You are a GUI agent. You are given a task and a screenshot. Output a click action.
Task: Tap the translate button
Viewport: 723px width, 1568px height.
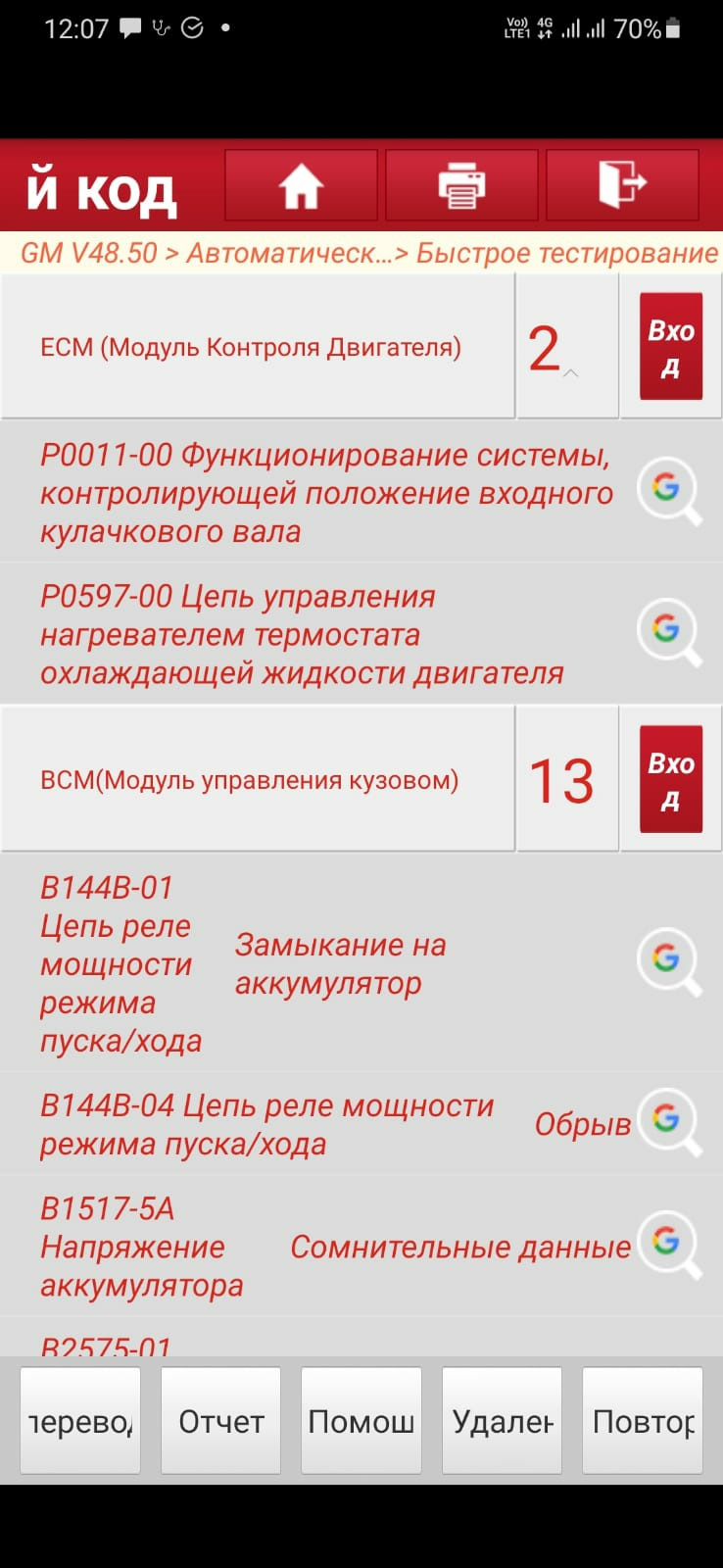click(x=80, y=1421)
